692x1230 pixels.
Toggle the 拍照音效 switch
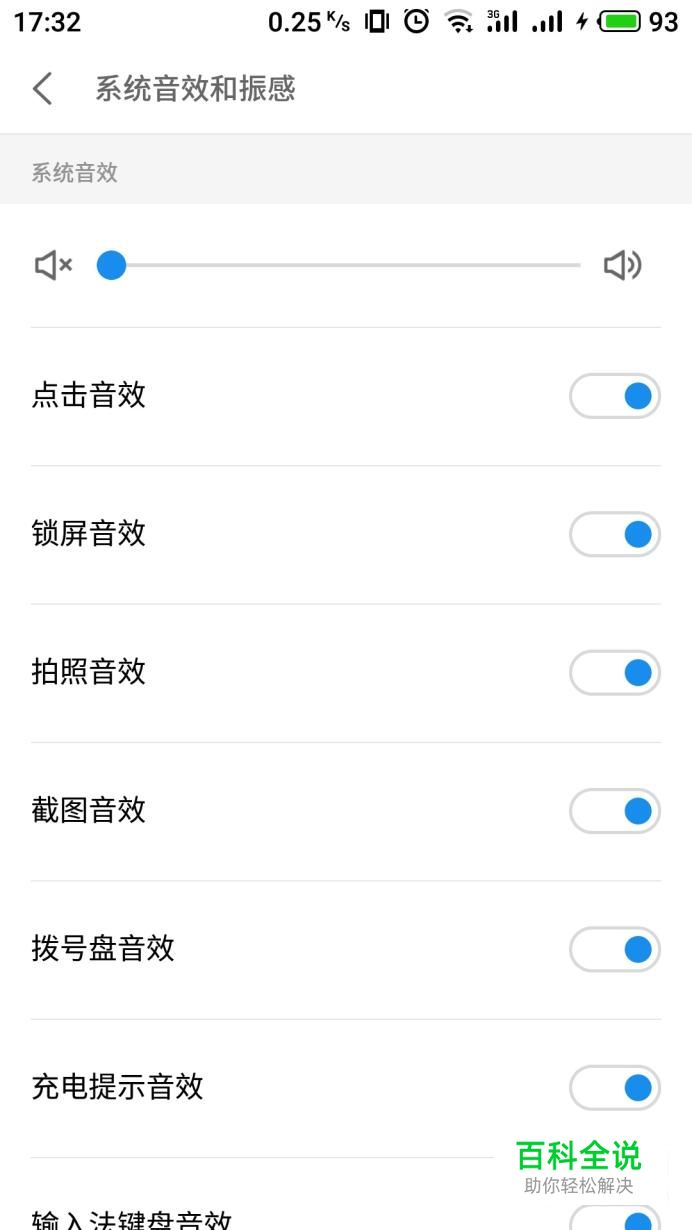click(615, 673)
